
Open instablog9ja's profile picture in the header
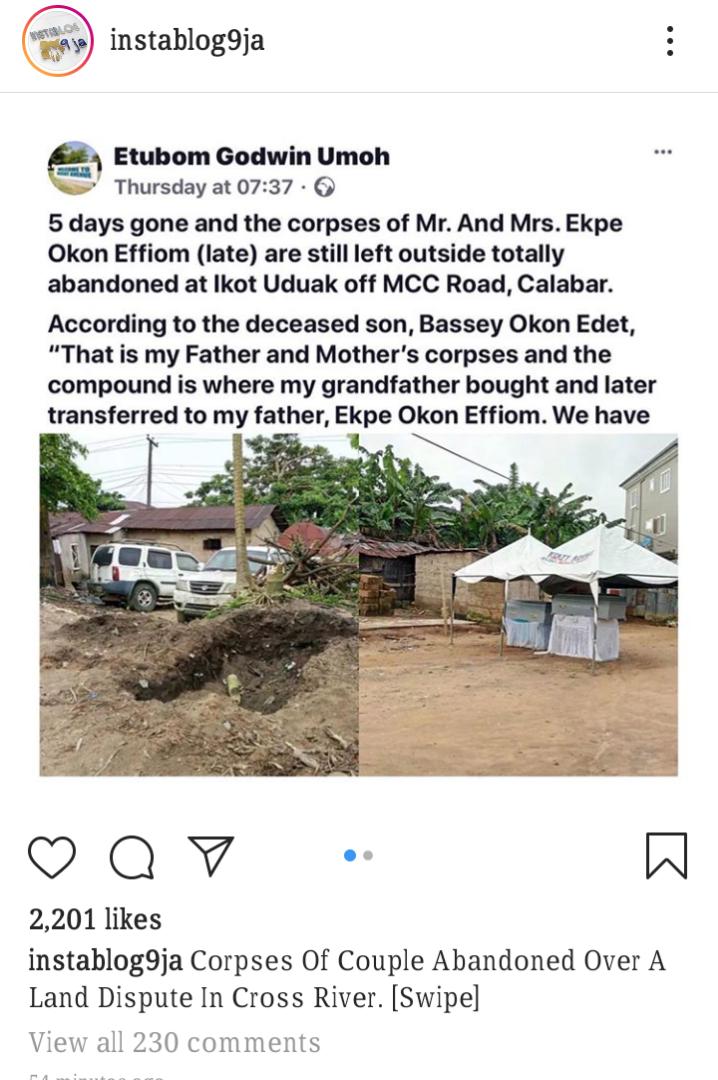pyautogui.click(x=58, y=41)
